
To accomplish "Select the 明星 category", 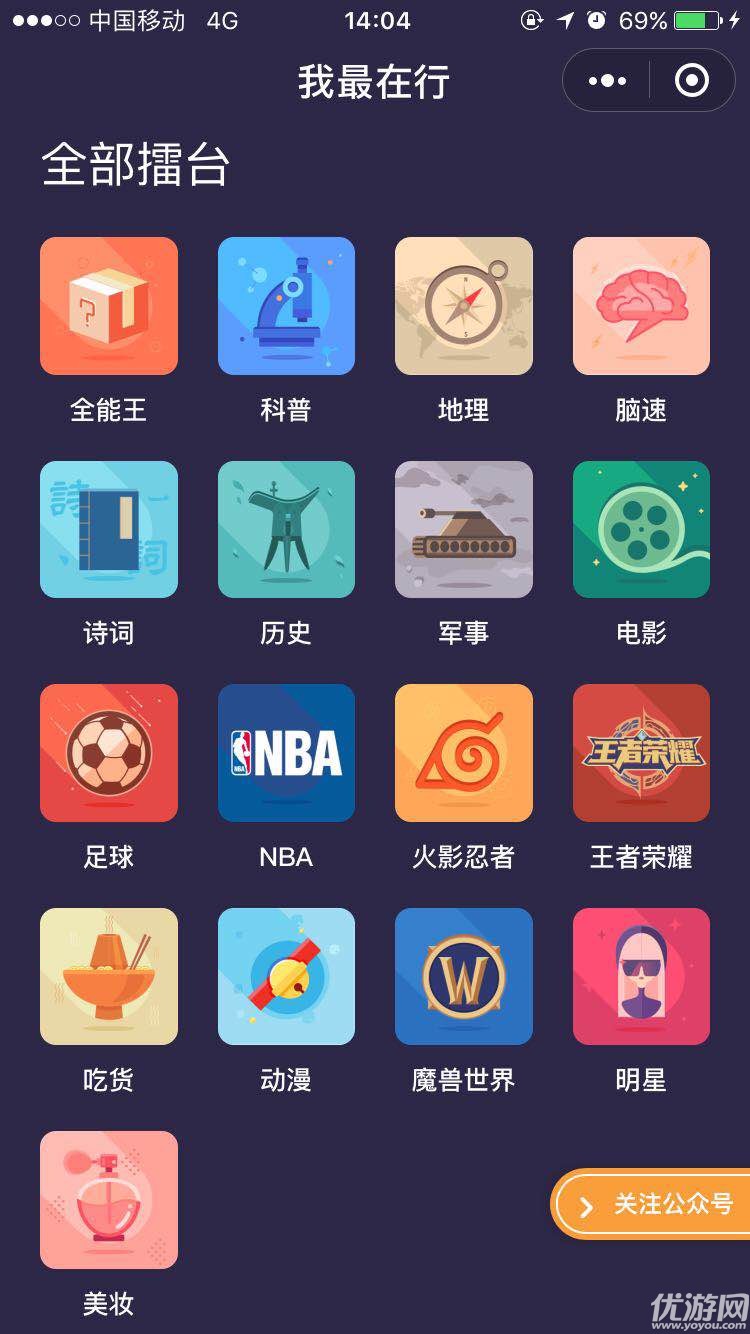I will [x=641, y=976].
